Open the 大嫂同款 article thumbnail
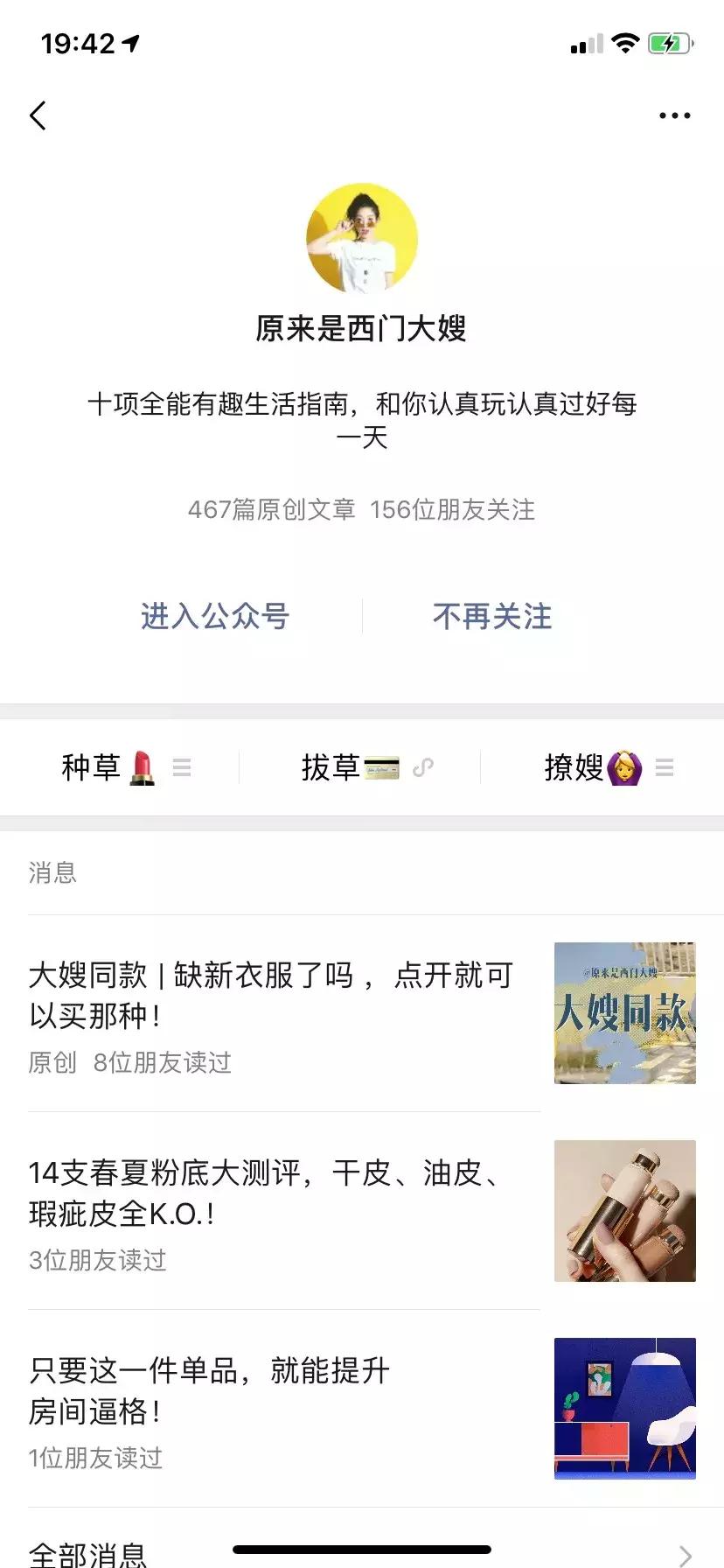Viewport: 724px width, 1568px height. [x=624, y=1015]
